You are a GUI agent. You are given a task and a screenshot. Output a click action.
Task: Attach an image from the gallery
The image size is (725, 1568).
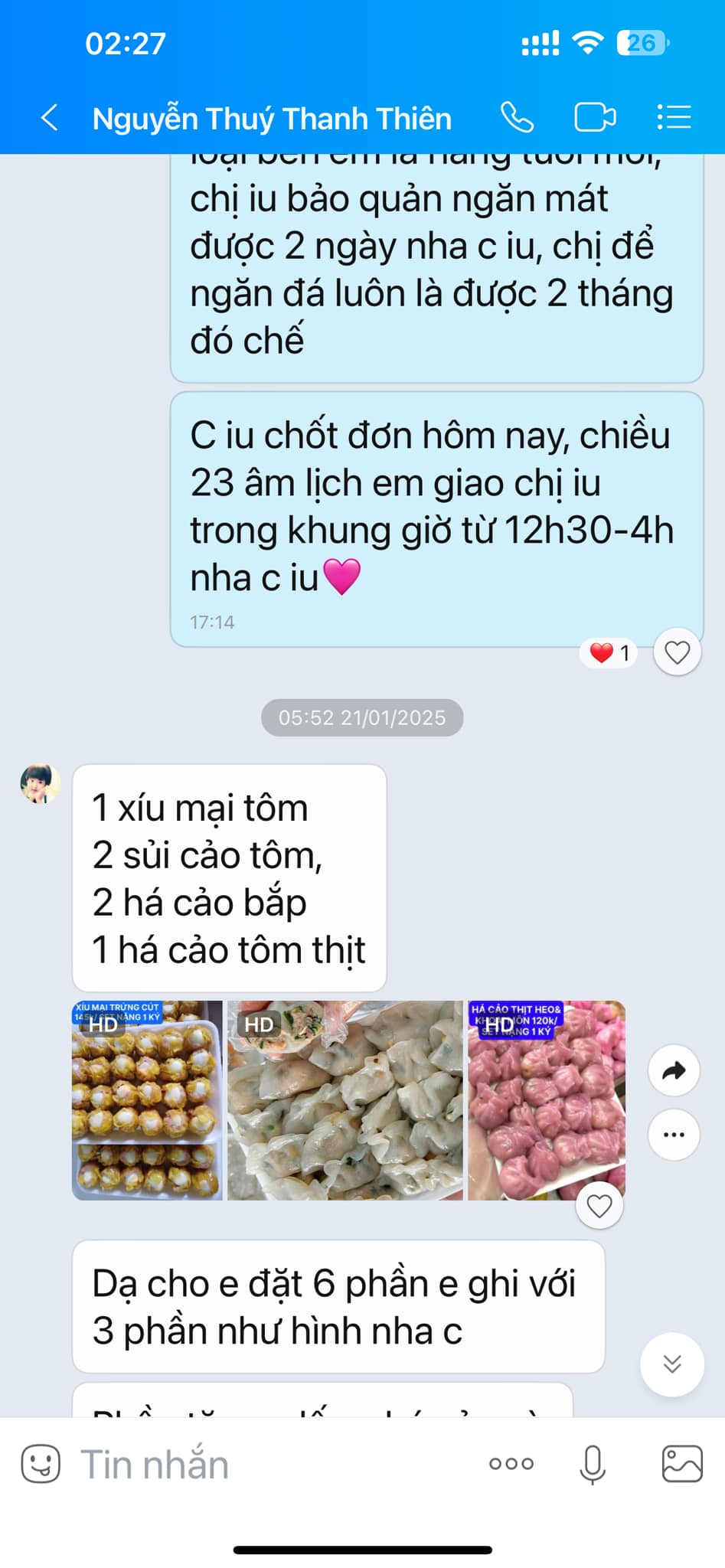click(682, 1464)
